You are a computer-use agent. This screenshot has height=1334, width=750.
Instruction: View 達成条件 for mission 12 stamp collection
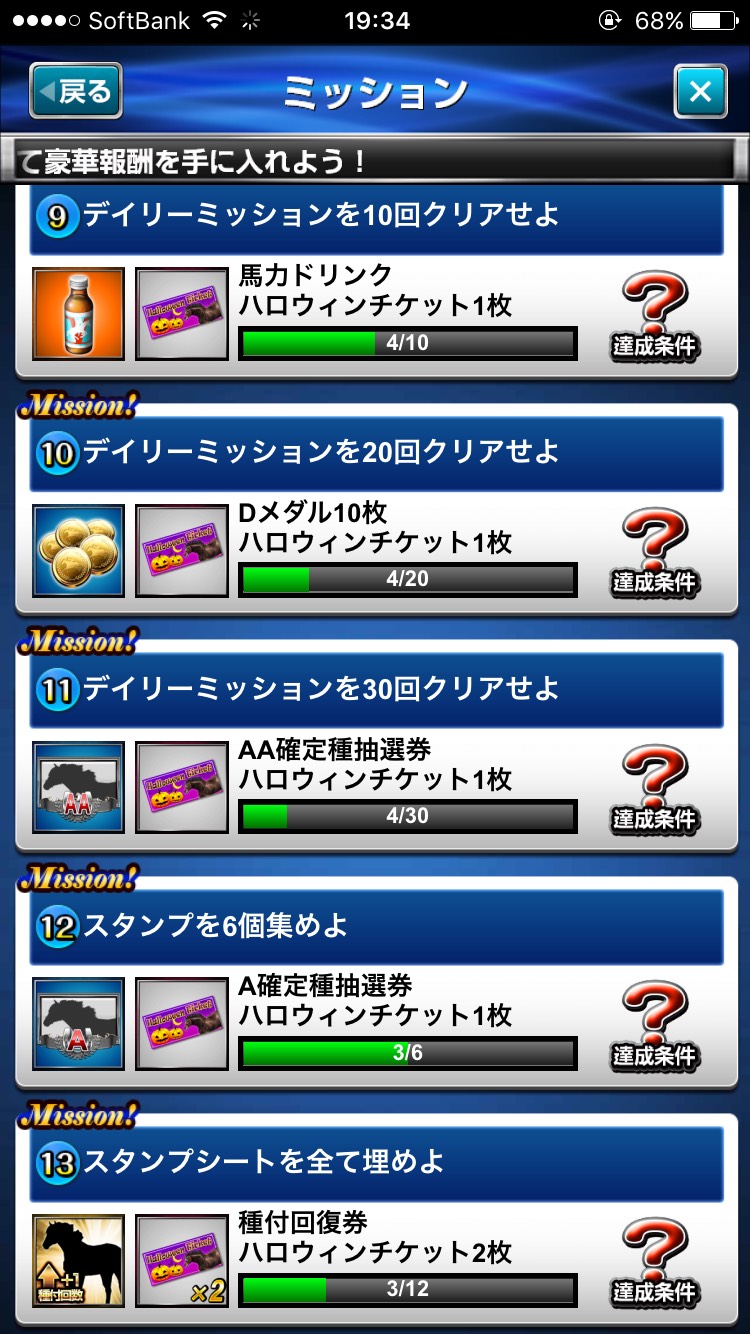[655, 1026]
